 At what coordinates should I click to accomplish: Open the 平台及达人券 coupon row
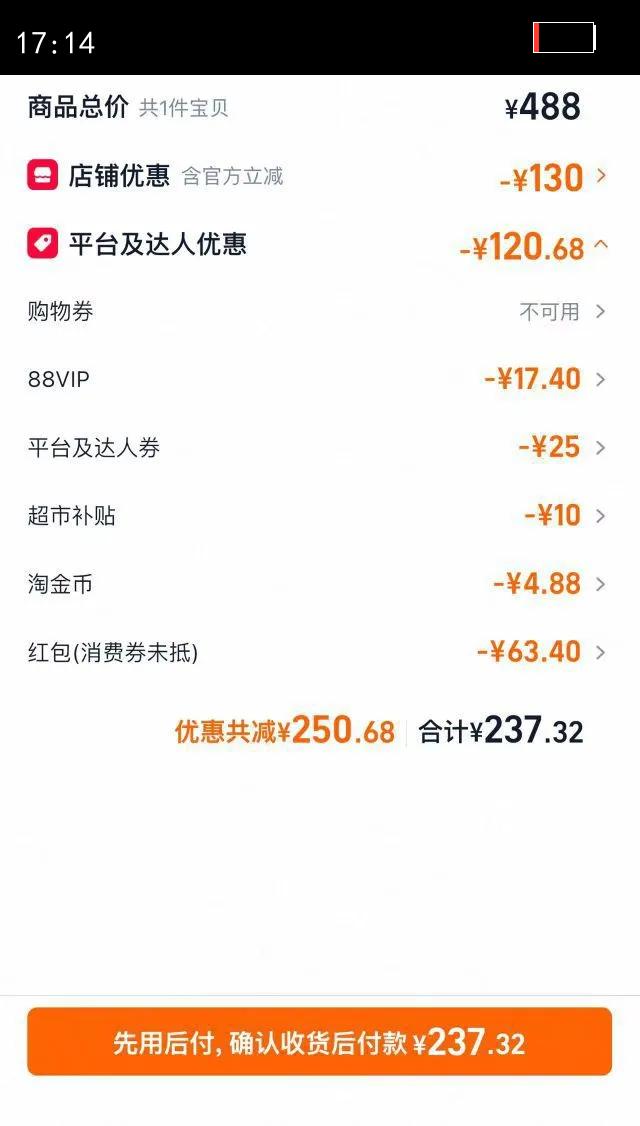600,448
